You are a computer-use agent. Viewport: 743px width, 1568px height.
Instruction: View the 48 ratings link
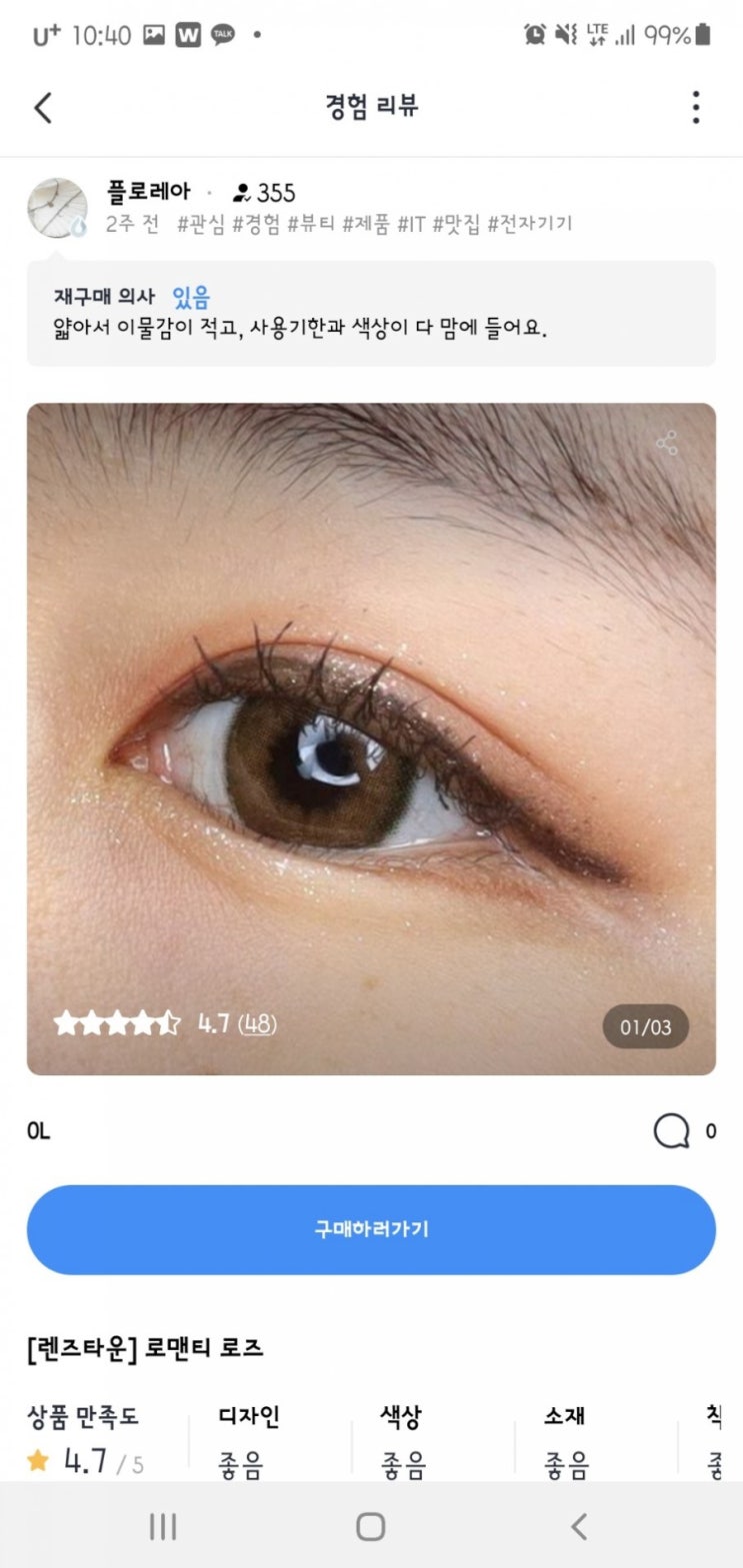tap(258, 1024)
